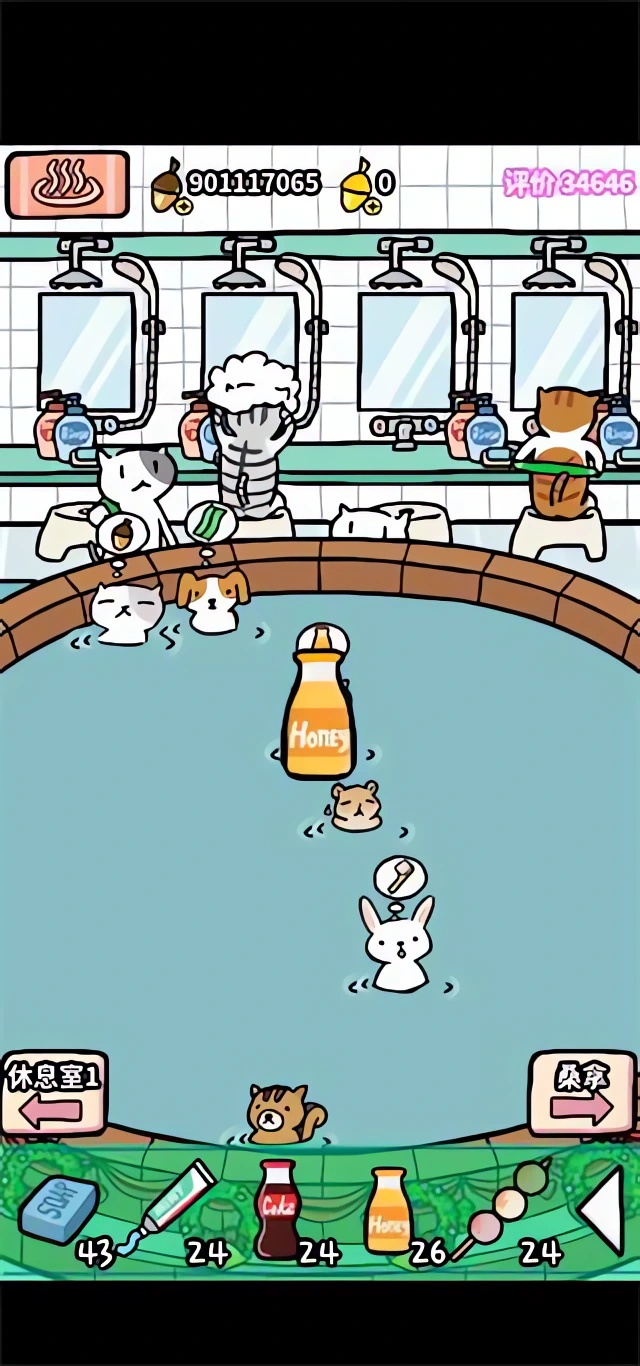The image size is (640, 1366).
Task: Select the Honey bottle in the toolbar
Action: (x=388, y=1210)
